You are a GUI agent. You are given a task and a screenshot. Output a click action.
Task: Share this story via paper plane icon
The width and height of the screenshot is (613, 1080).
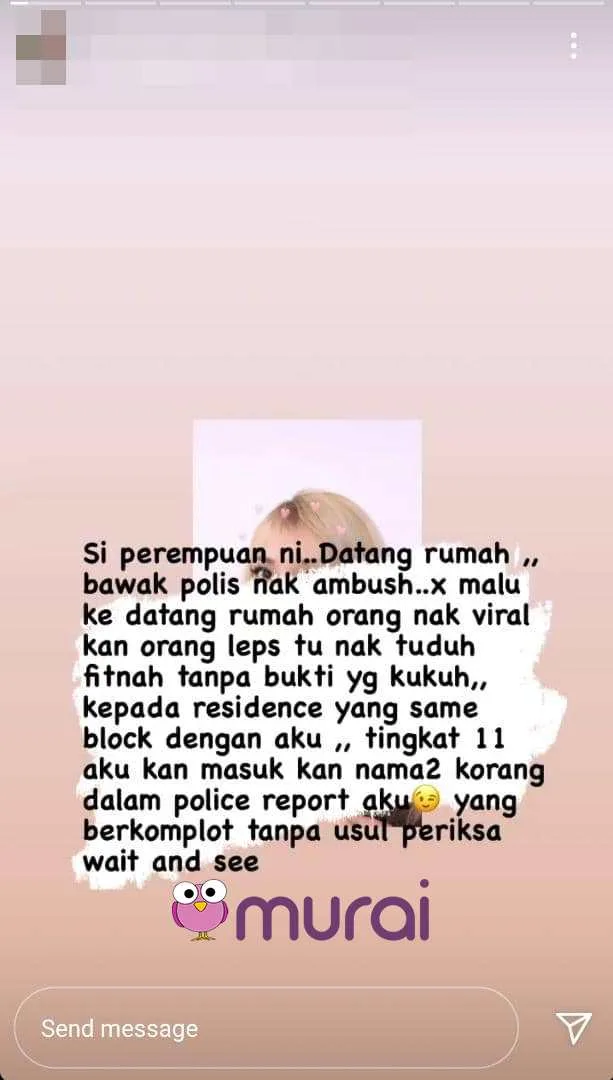(x=574, y=1028)
